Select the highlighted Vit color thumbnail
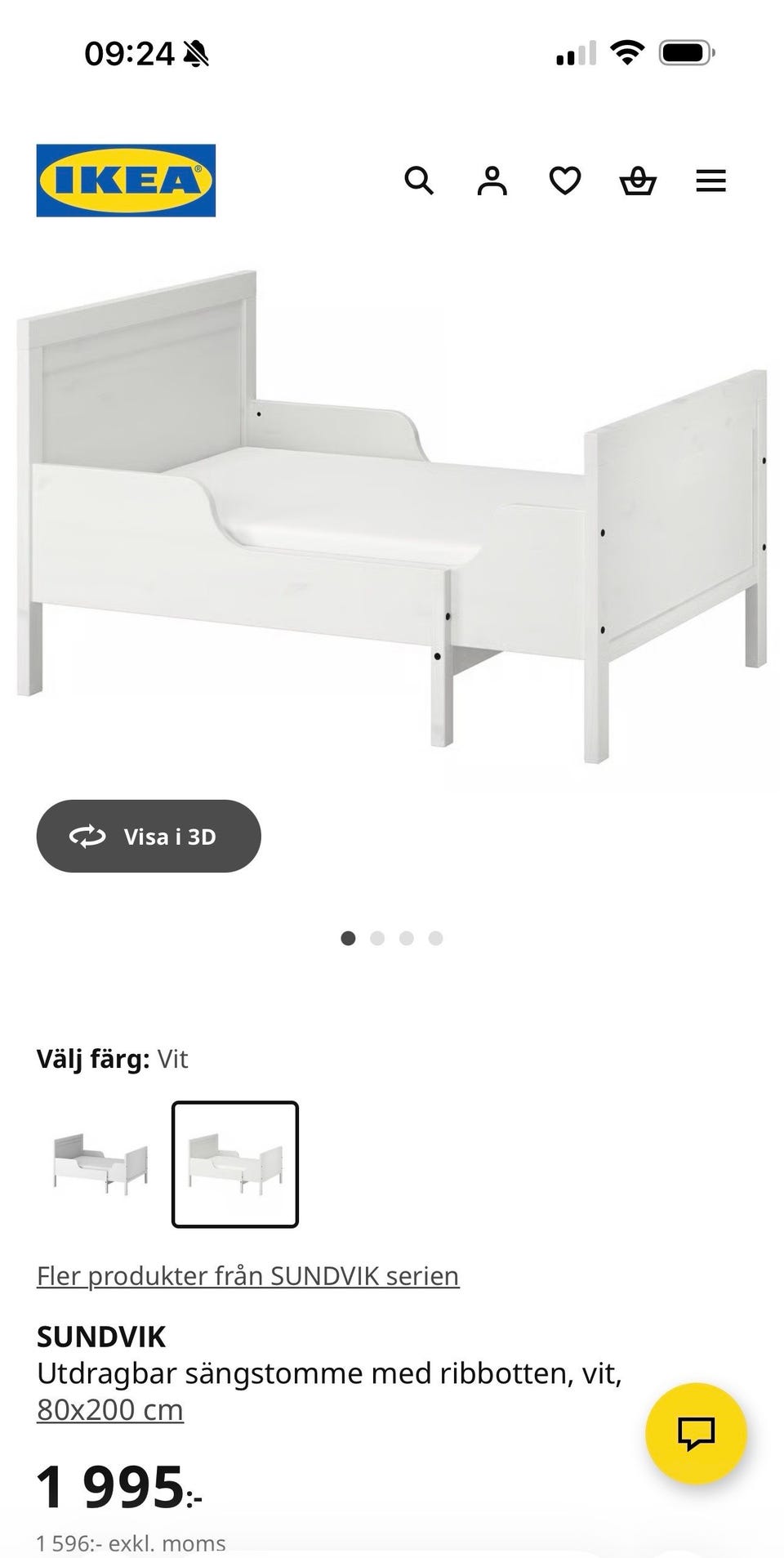The height and width of the screenshot is (1558, 784). coord(235,1163)
